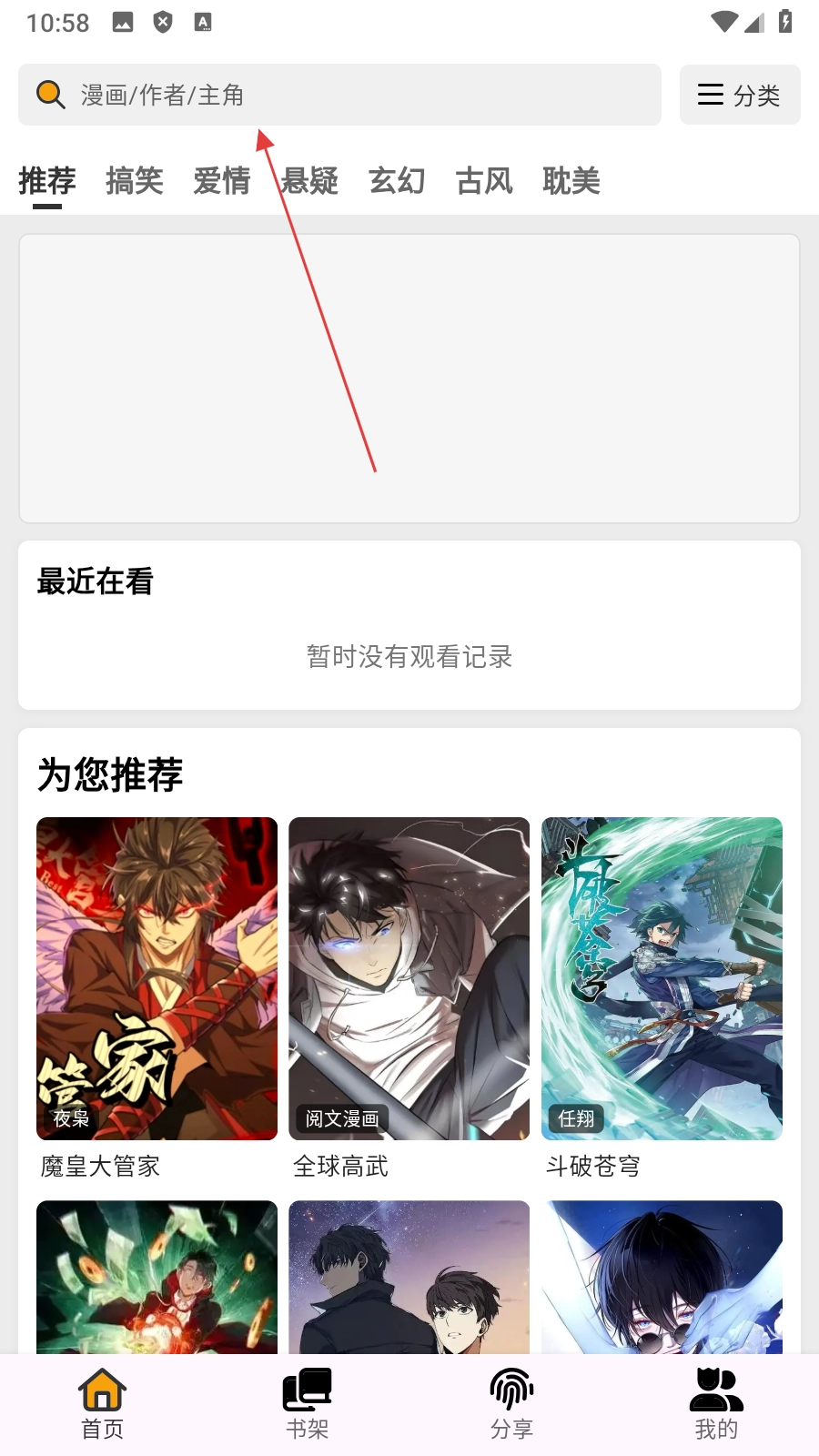Open the 我的 profile tab
819x1456 pixels.
[x=716, y=1403]
